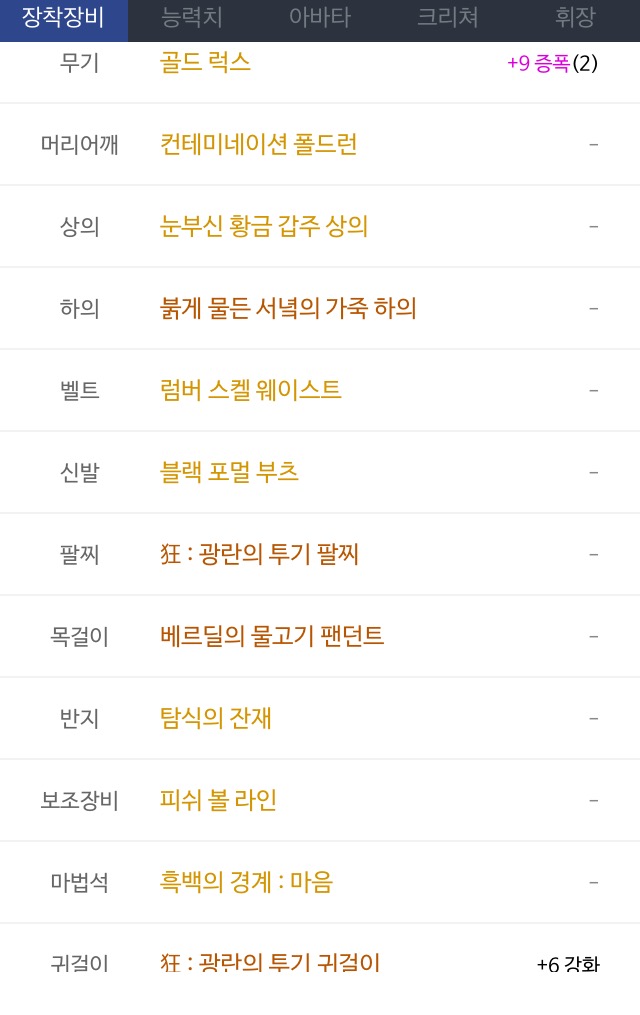Image resolution: width=640 pixels, height=1015 pixels.
Task: Tap the 장착장비 tab
Action: point(63,17)
